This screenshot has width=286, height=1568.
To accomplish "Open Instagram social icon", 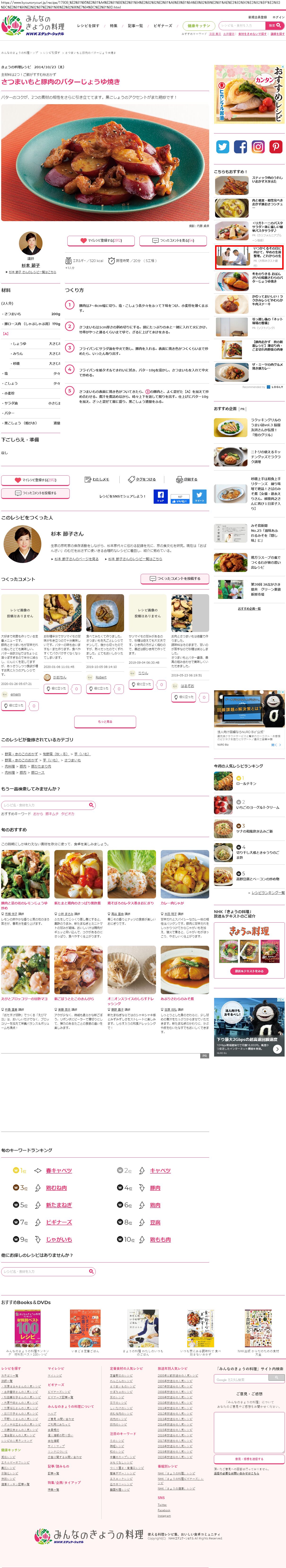I will (258, 147).
